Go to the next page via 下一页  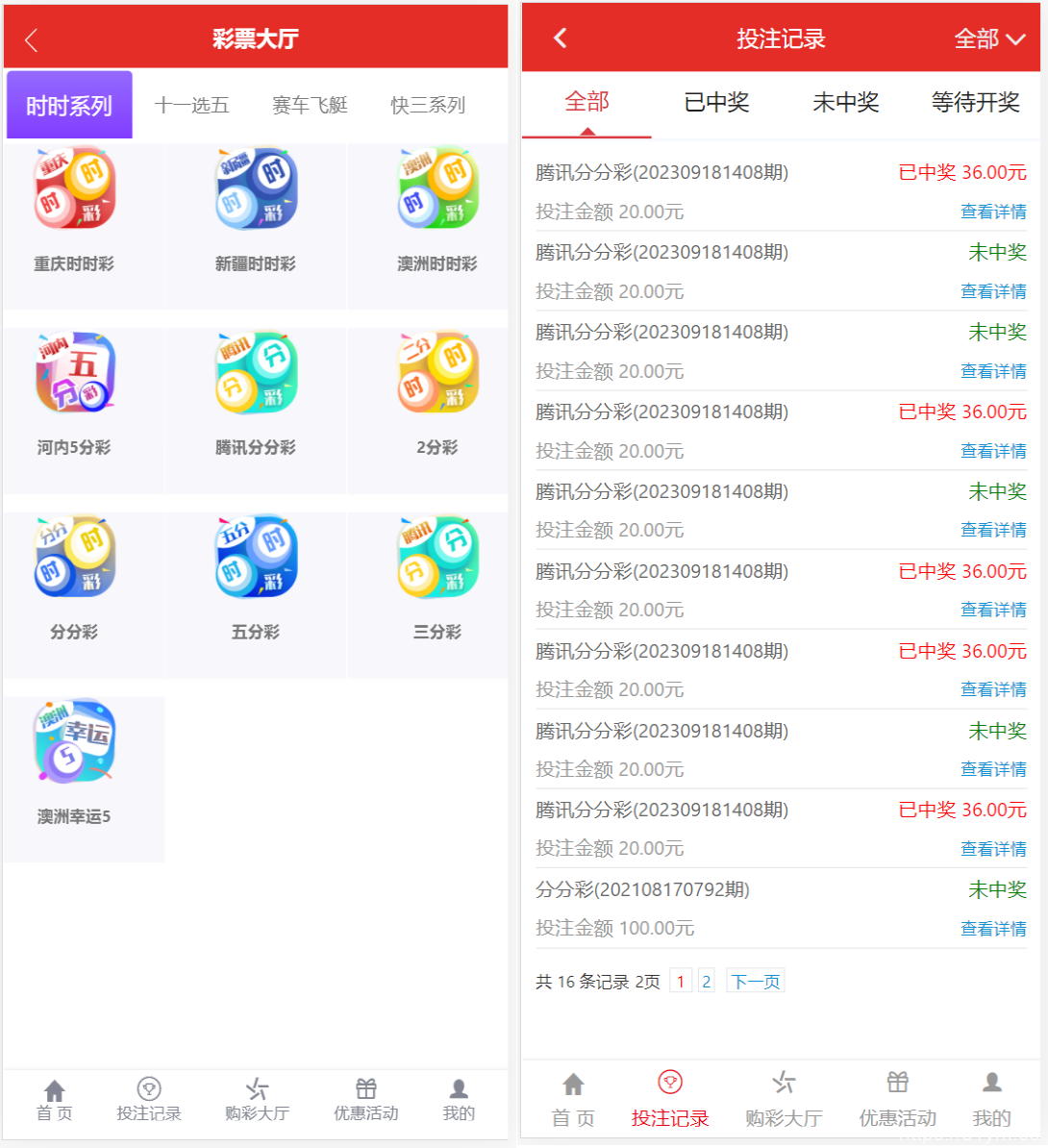click(756, 982)
